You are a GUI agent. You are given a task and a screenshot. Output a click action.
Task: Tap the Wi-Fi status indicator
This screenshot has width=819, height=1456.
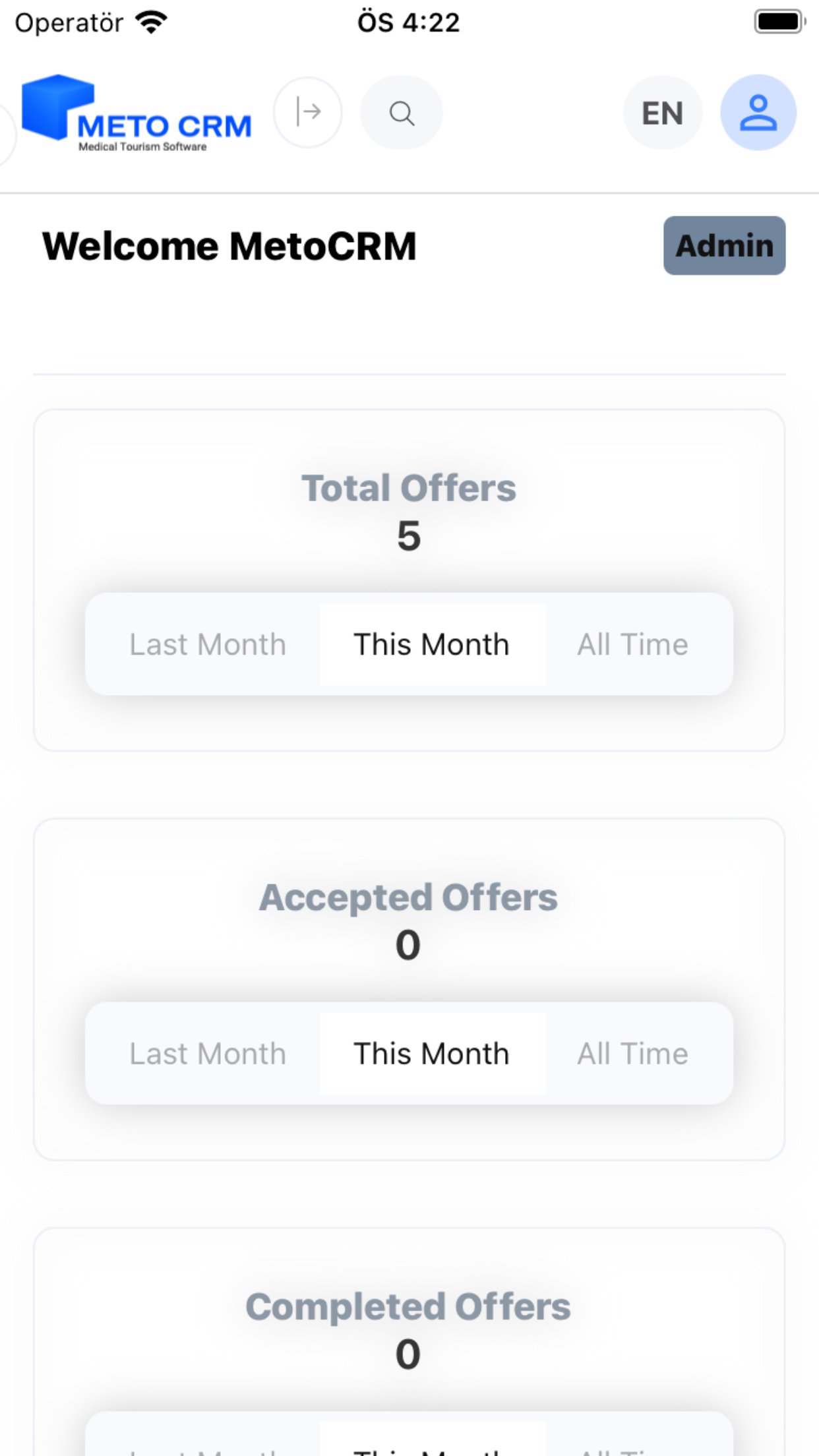tap(150, 21)
